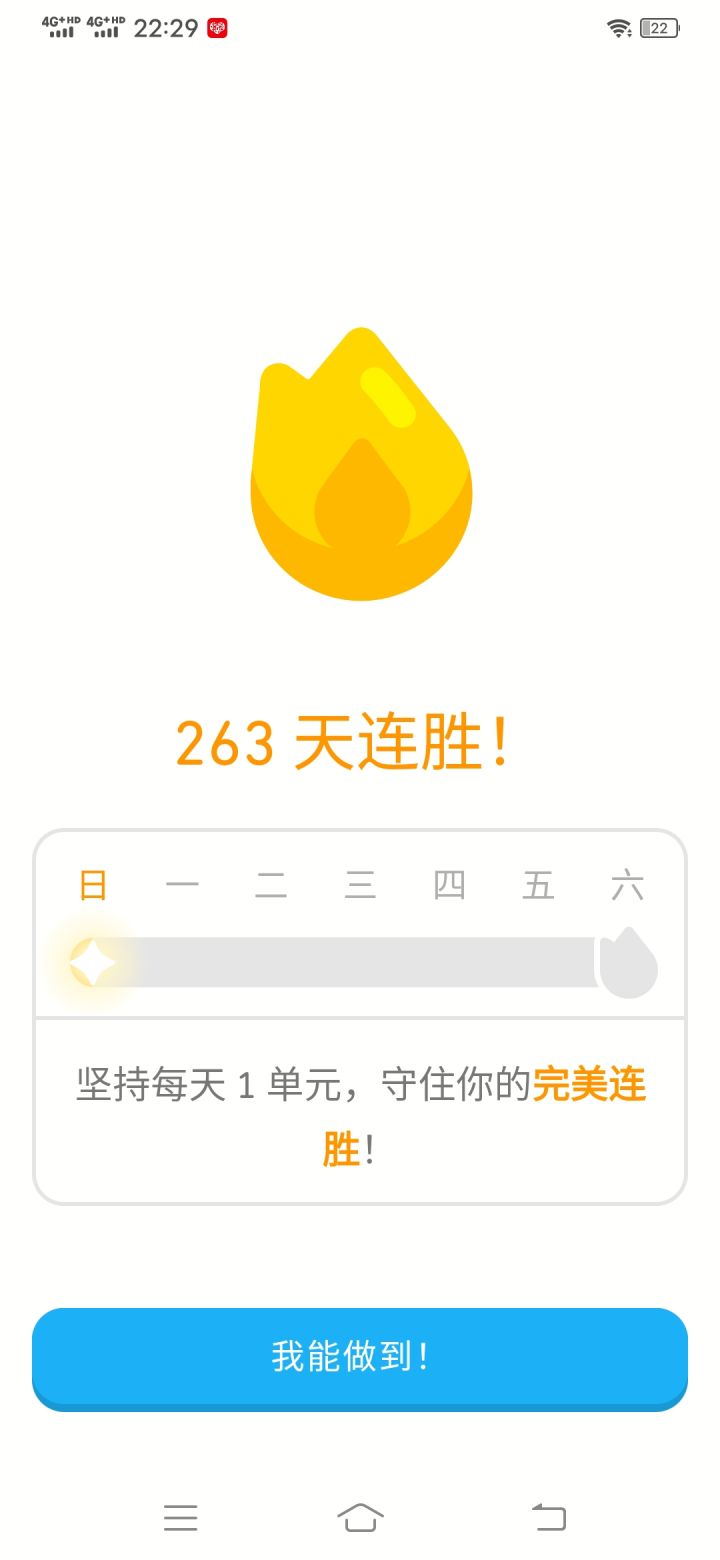Go back with system back button
Image resolution: width=720 pixels, height=1560 pixels.
coord(548,1517)
